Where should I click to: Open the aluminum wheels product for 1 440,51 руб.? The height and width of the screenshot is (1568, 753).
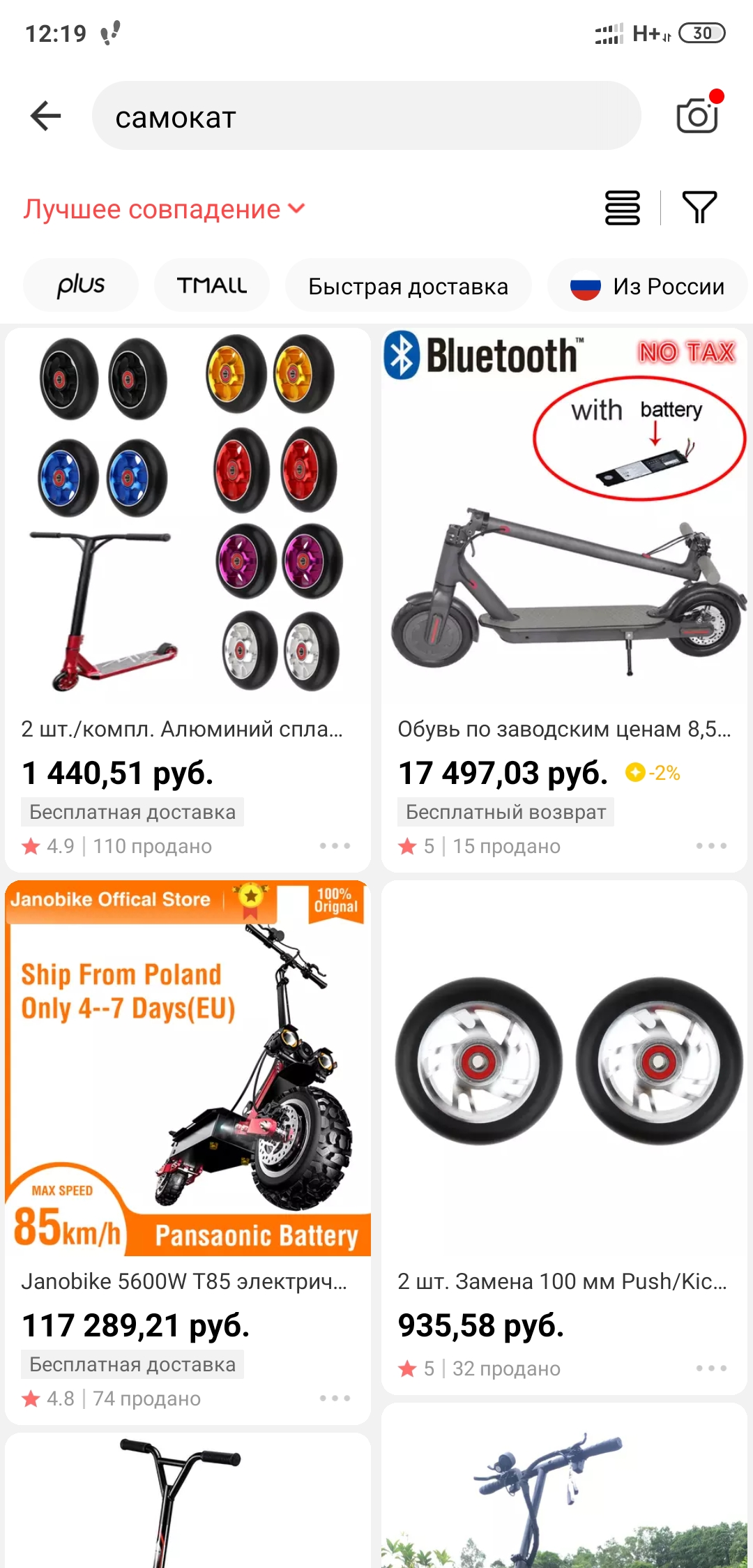[188, 600]
